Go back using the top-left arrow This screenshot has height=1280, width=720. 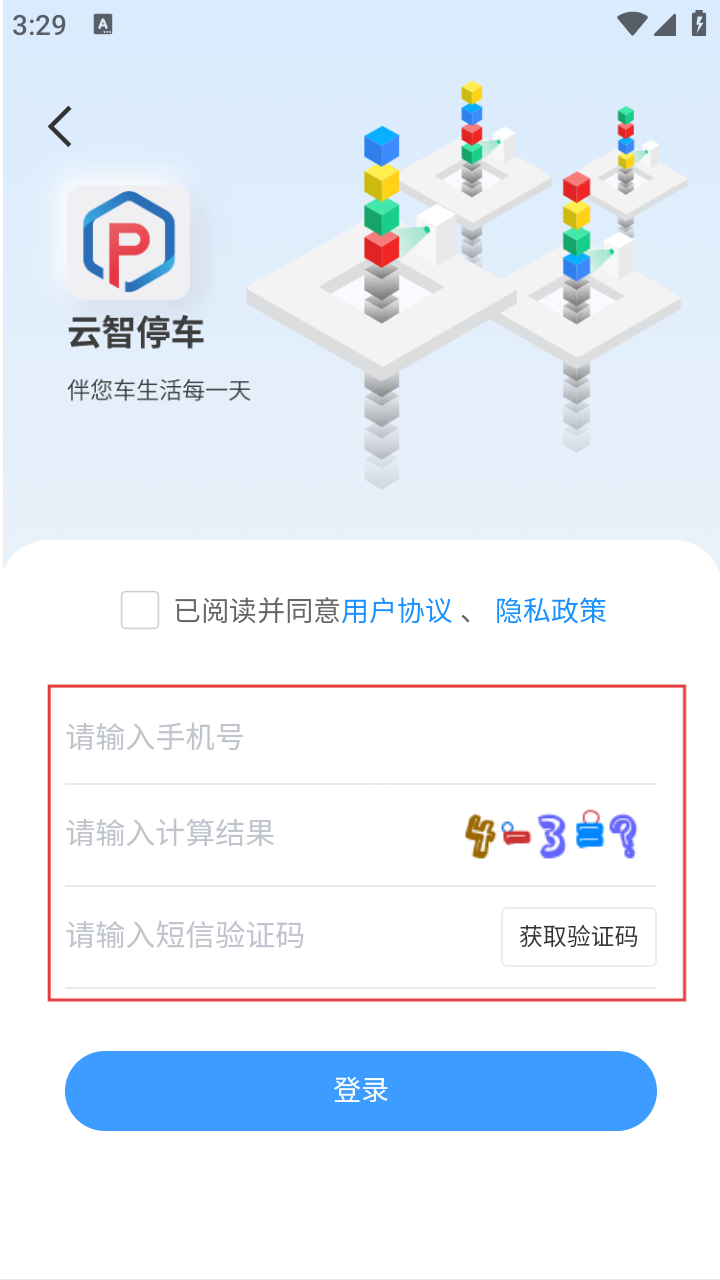click(60, 127)
